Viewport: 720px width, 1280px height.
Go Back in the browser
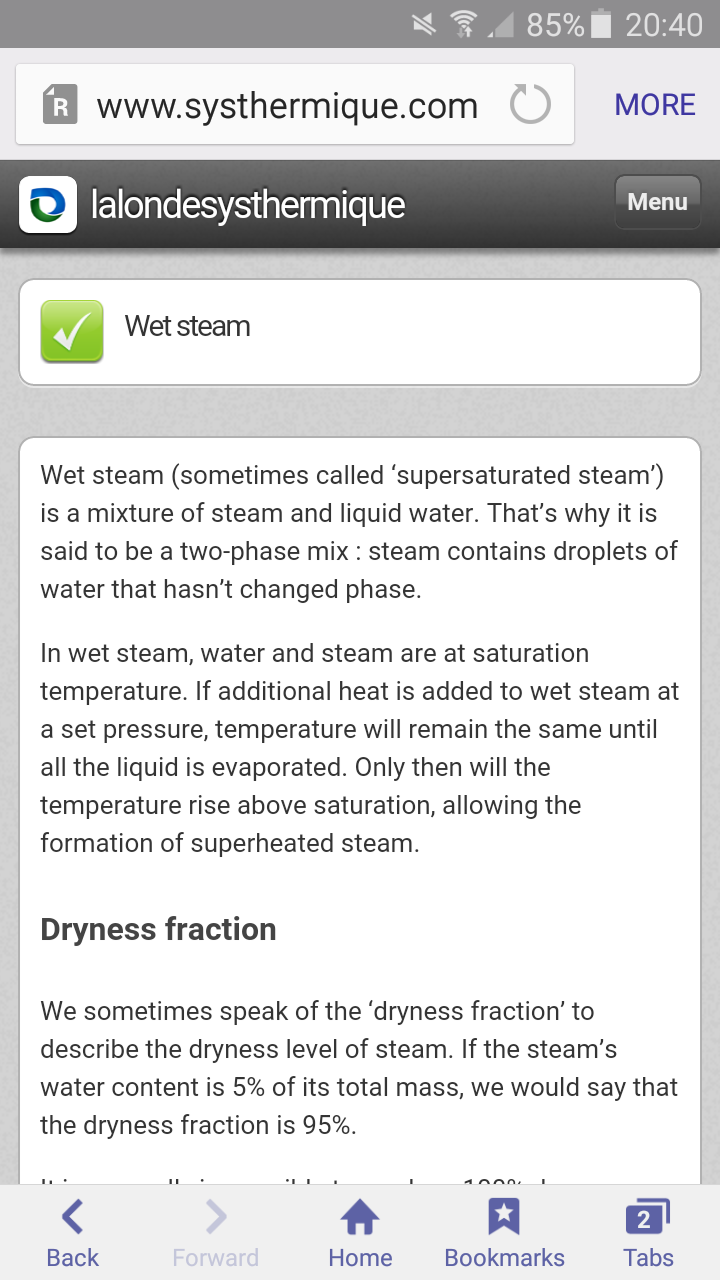[72, 1235]
